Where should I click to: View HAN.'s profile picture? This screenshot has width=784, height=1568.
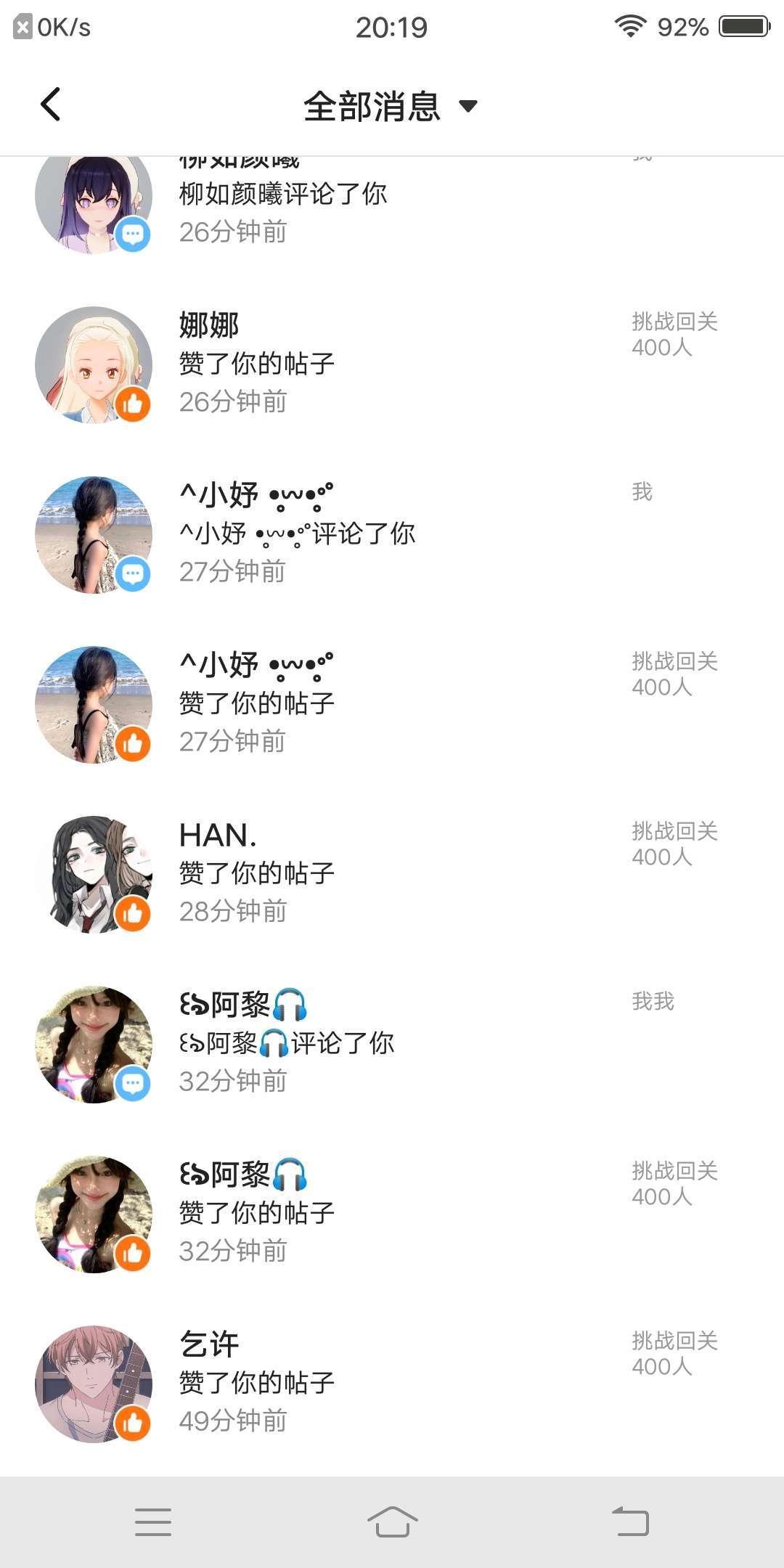94,874
